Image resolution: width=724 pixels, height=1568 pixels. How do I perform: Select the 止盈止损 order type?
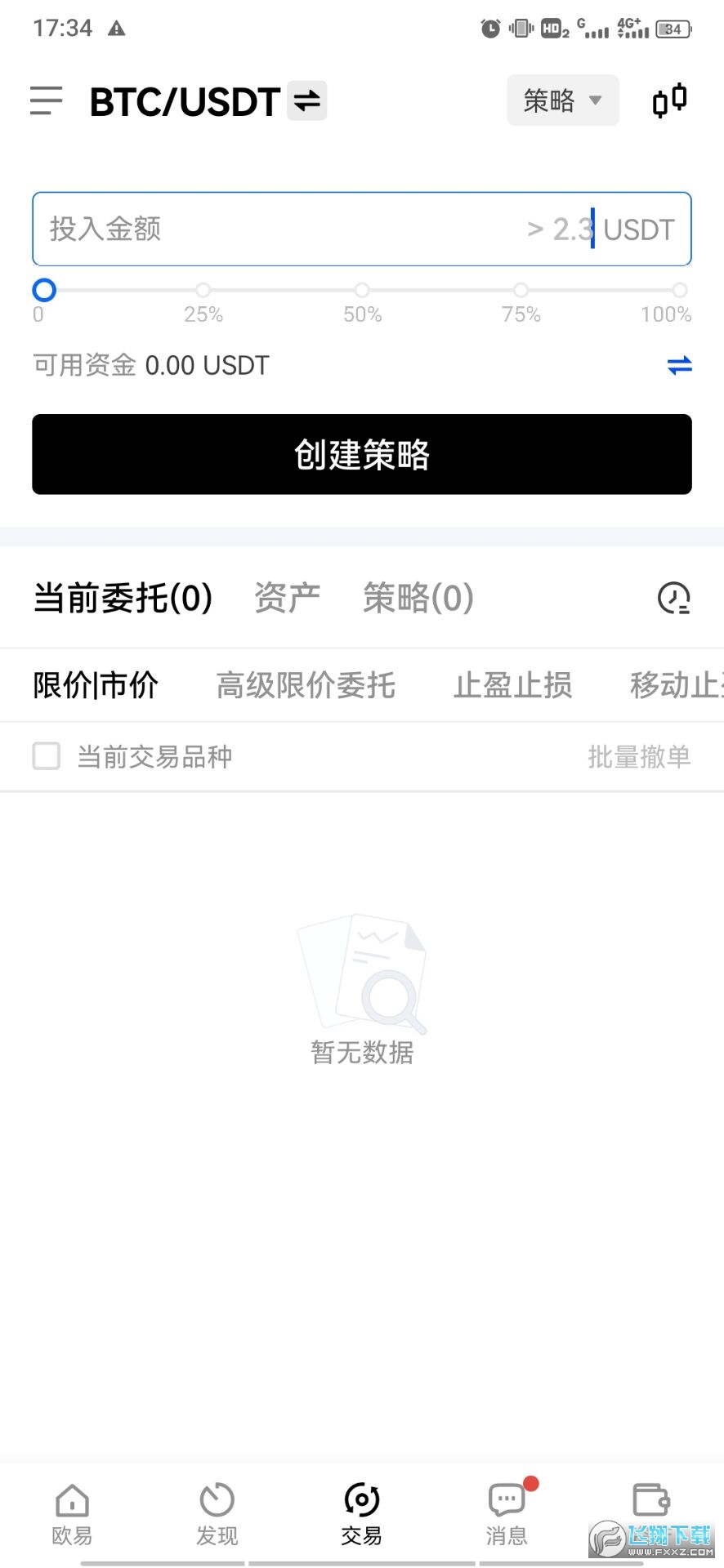pyautogui.click(x=512, y=685)
